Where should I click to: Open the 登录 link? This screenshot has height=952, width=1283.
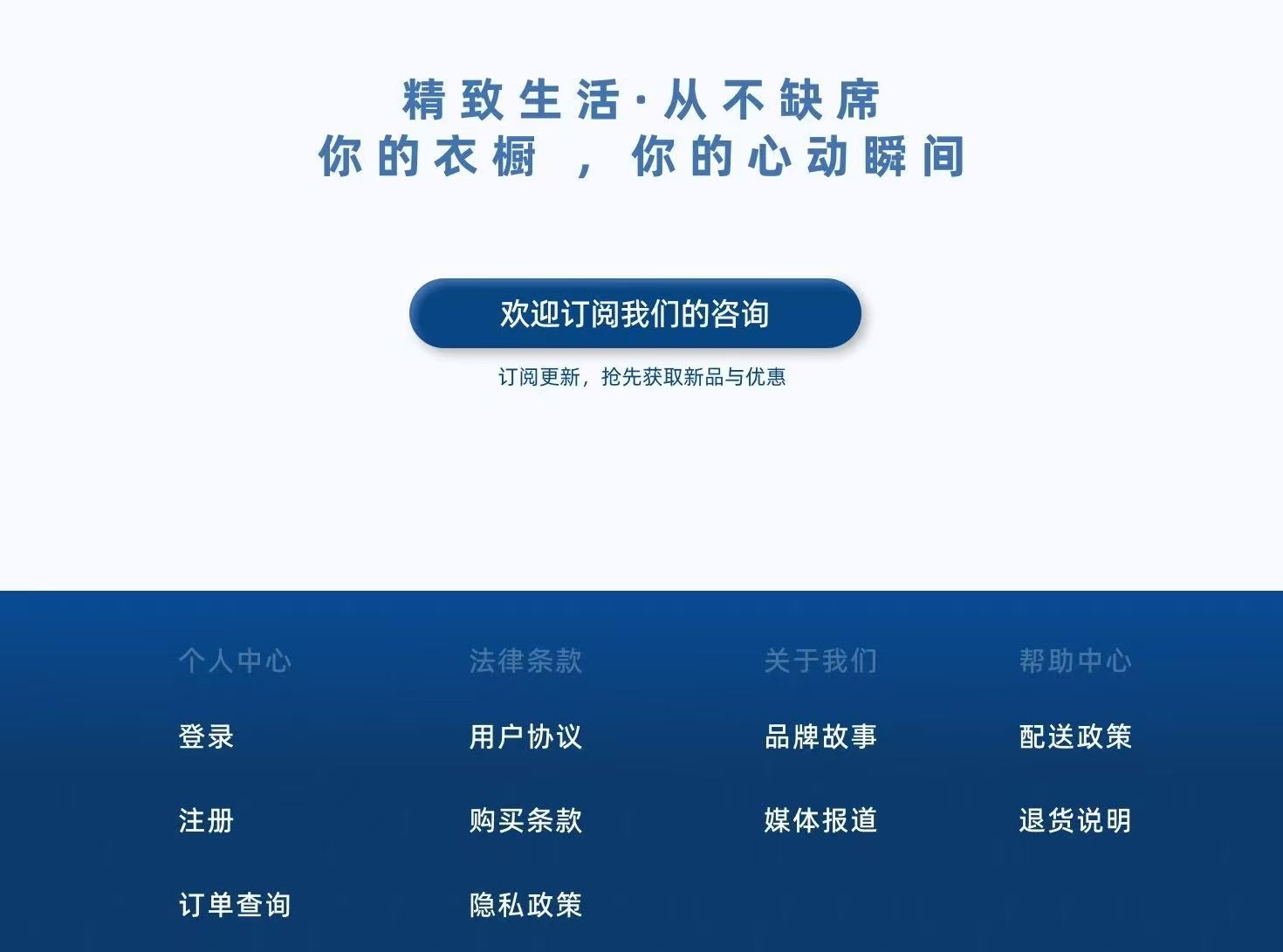tap(206, 736)
